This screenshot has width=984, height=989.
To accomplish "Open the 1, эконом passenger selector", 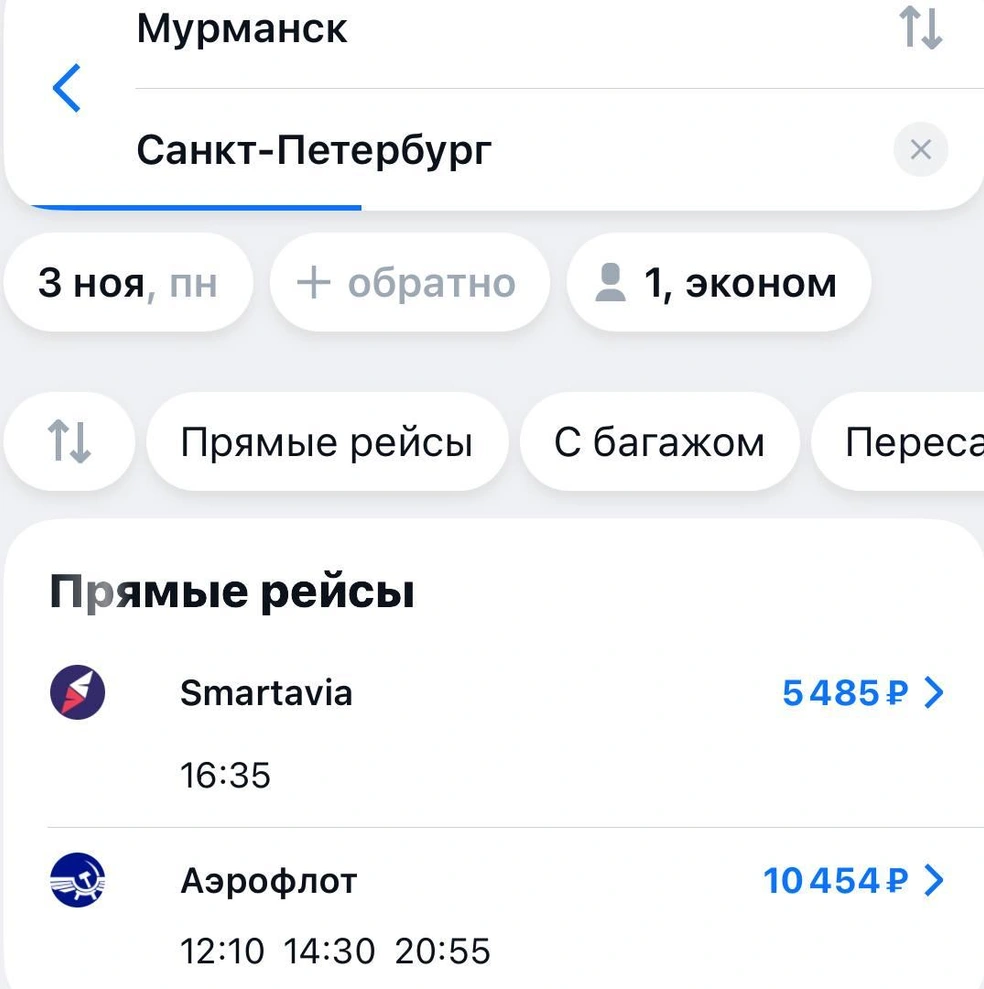I will pos(717,282).
